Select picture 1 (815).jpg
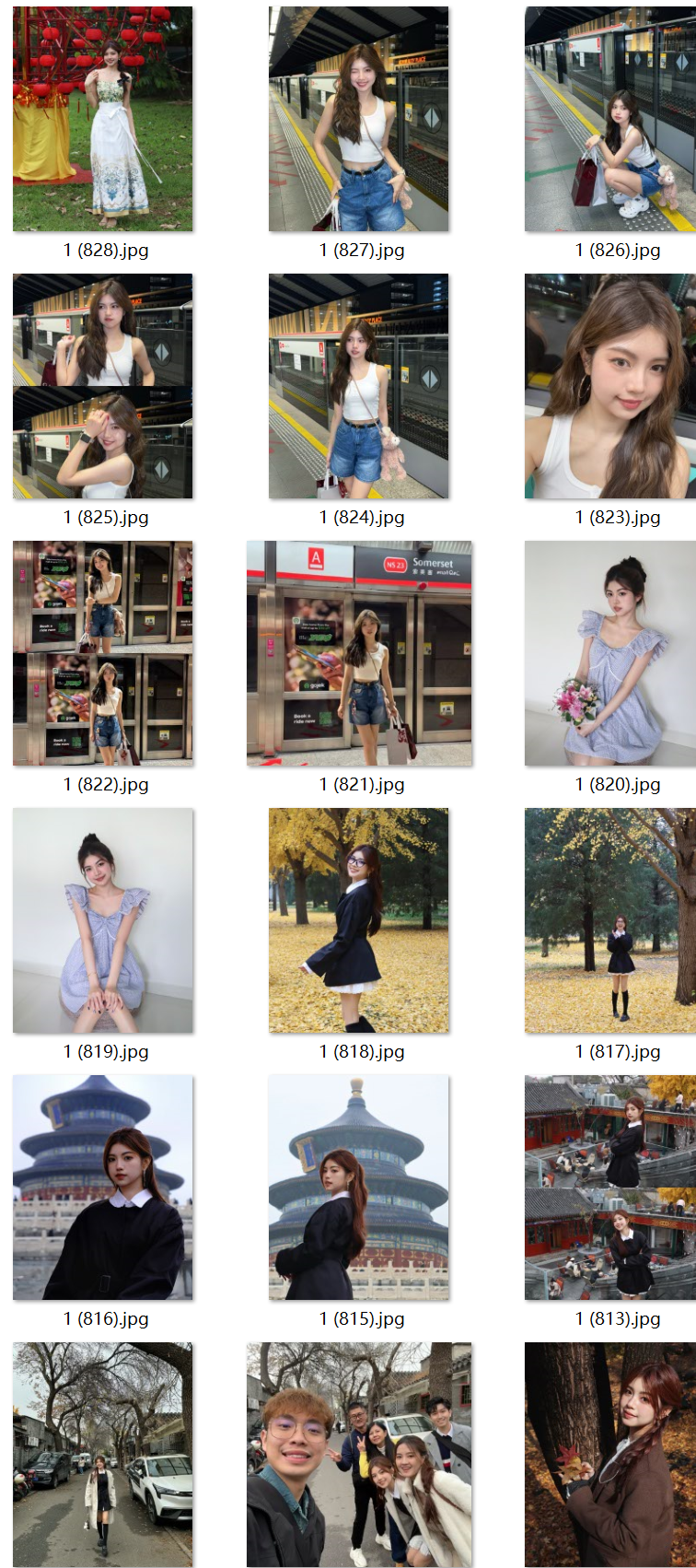 tap(358, 1188)
